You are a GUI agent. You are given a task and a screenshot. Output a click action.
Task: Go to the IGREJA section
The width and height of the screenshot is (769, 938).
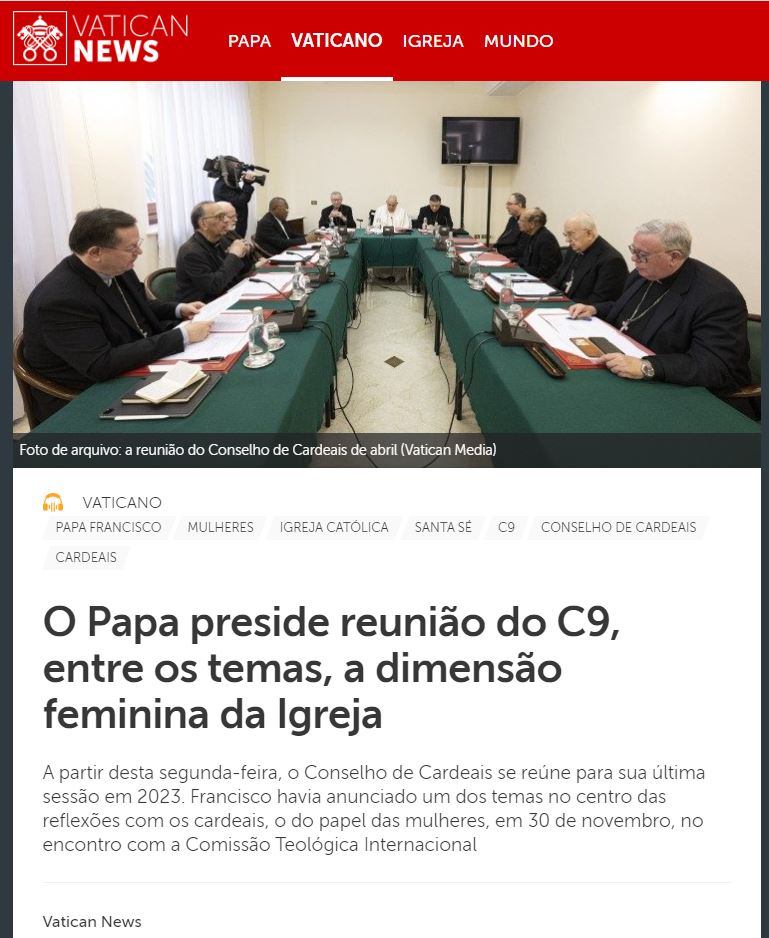(x=433, y=41)
